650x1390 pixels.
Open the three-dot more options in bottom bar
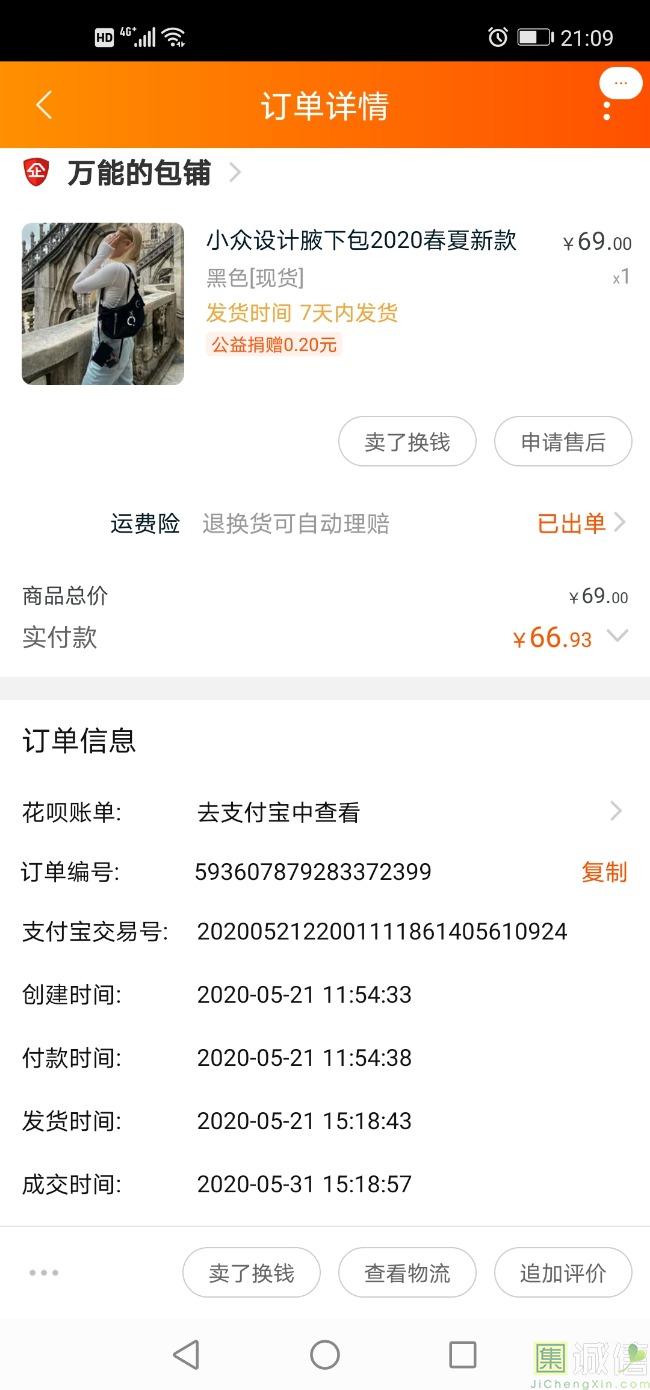pos(44,1273)
